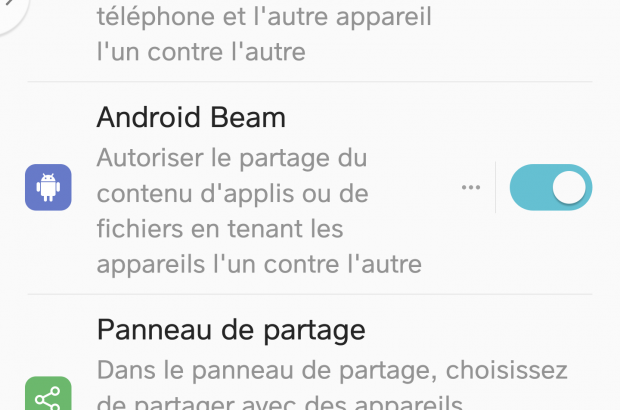Tap the three-dots beside Android Beam

point(471,188)
